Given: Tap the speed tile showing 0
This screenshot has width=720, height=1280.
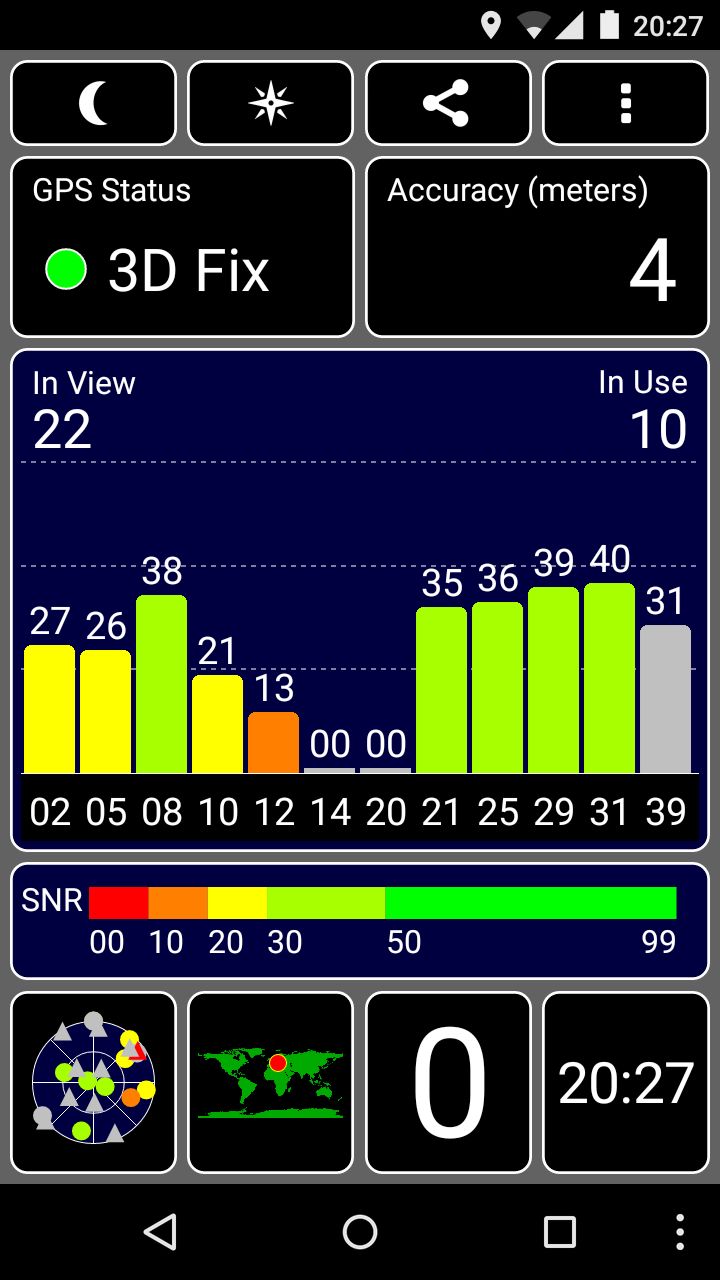Looking at the screenshot, I should point(448,1082).
